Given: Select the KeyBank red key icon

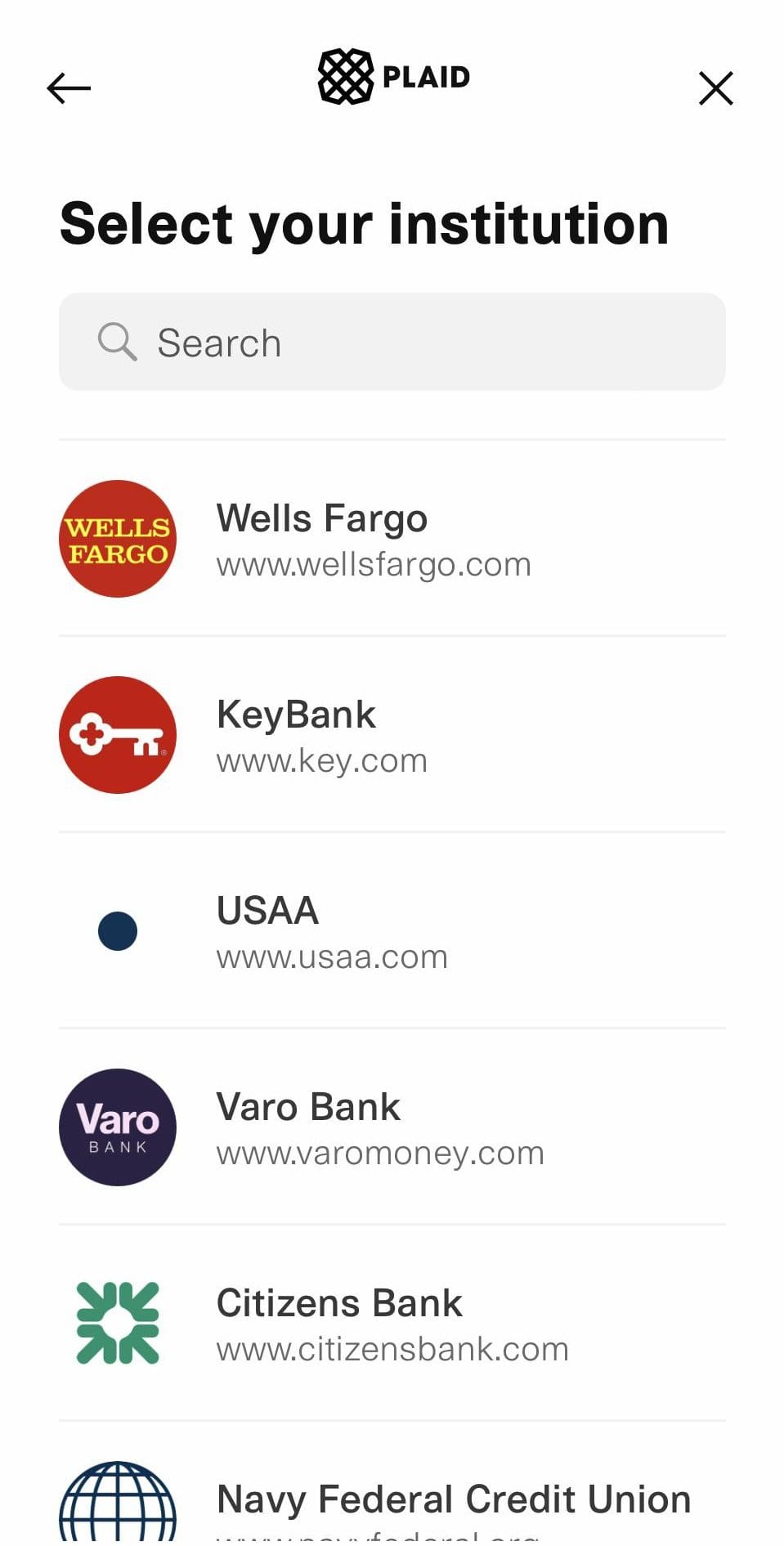Looking at the screenshot, I should coord(117,734).
